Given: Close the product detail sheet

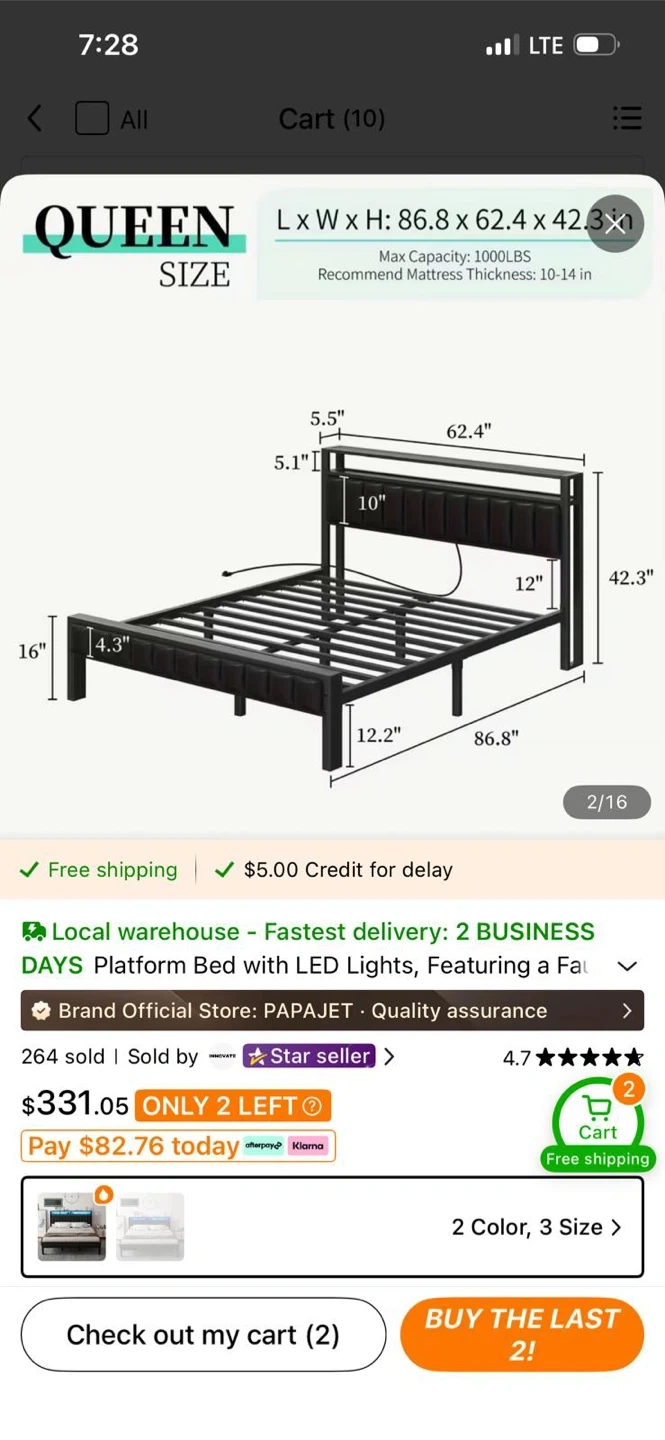Looking at the screenshot, I should click(615, 224).
